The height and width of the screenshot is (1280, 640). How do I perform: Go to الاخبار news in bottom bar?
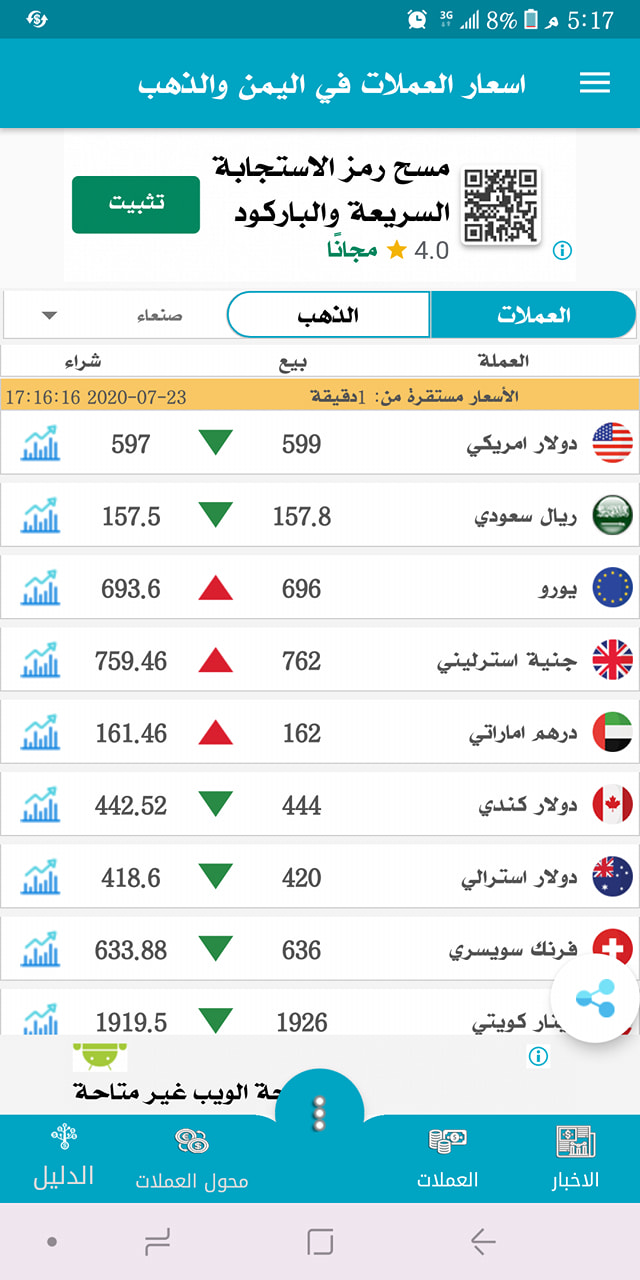[x=575, y=1158]
